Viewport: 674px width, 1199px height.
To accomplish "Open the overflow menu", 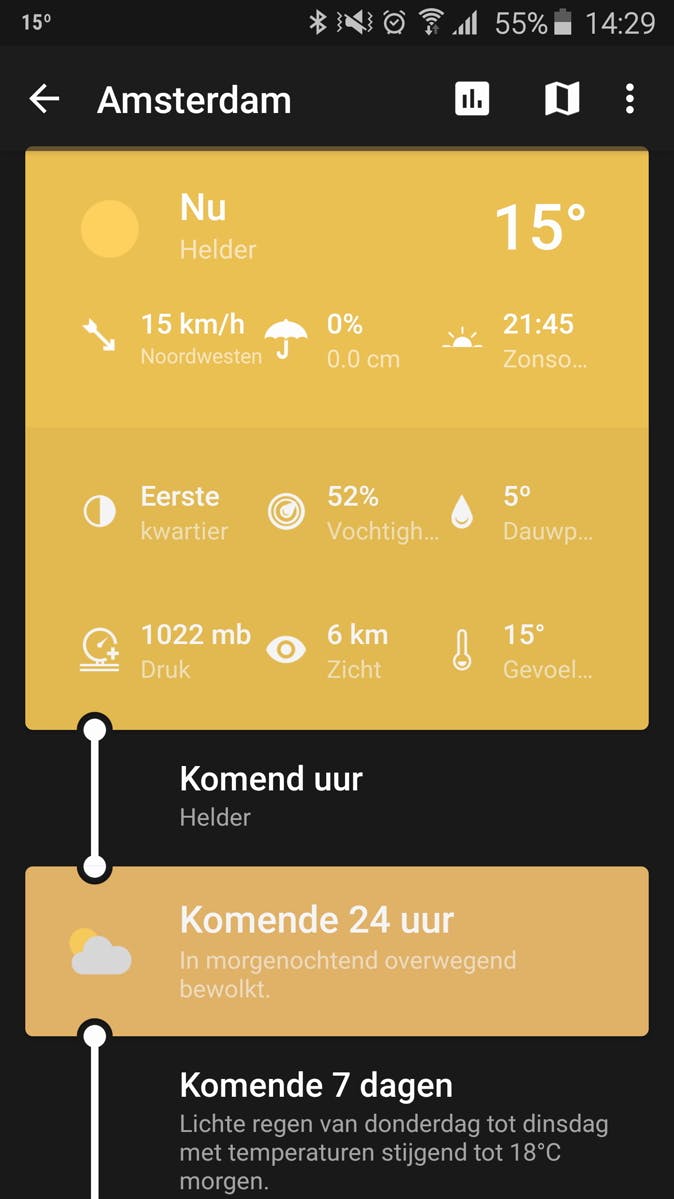I will point(630,99).
